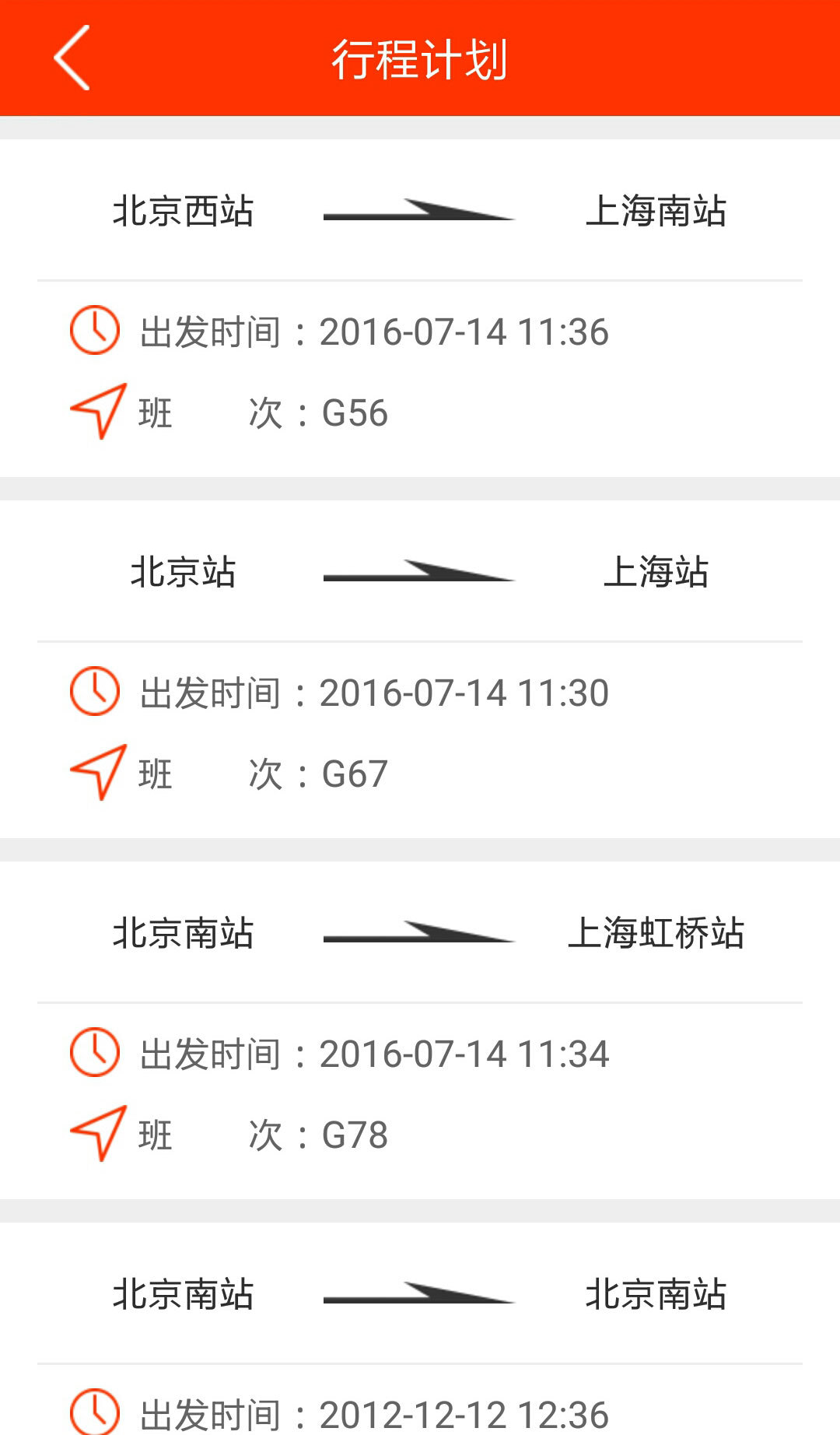This screenshot has width=840, height=1435.
Task: Open the G67 北京站 to 上海站 trip
Action: [x=420, y=669]
